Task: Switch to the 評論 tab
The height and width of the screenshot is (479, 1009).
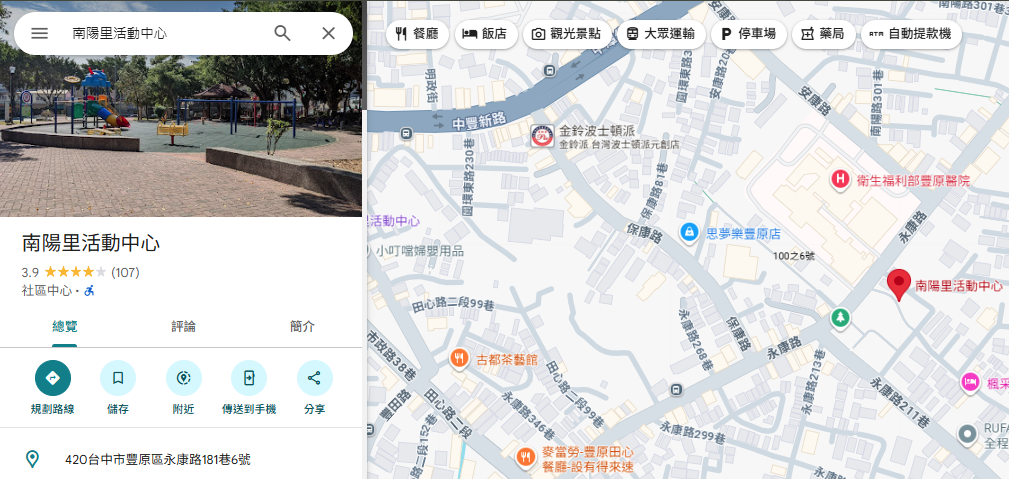Action: (183, 327)
